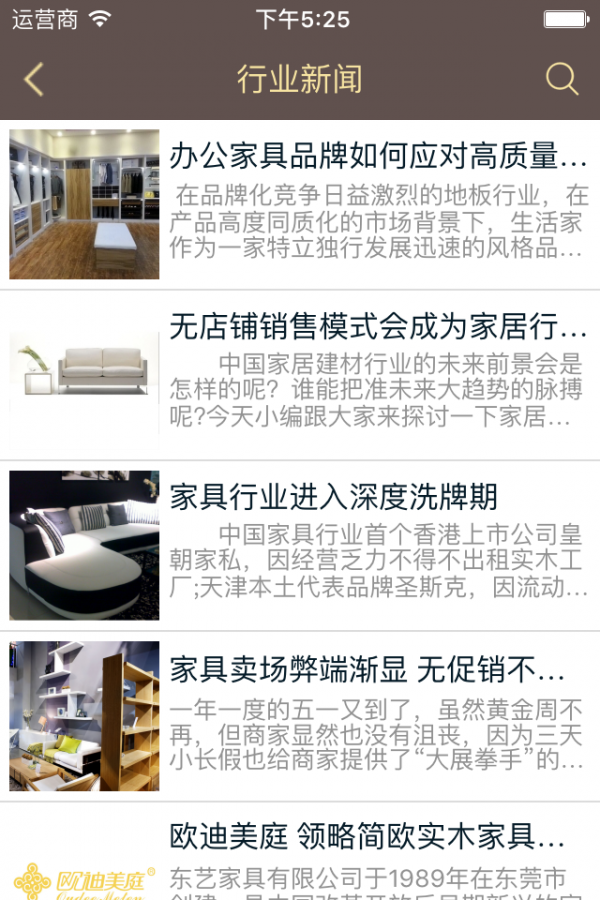This screenshot has height=900, width=600.
Task: Go back using the header arrow
Action: 34,79
